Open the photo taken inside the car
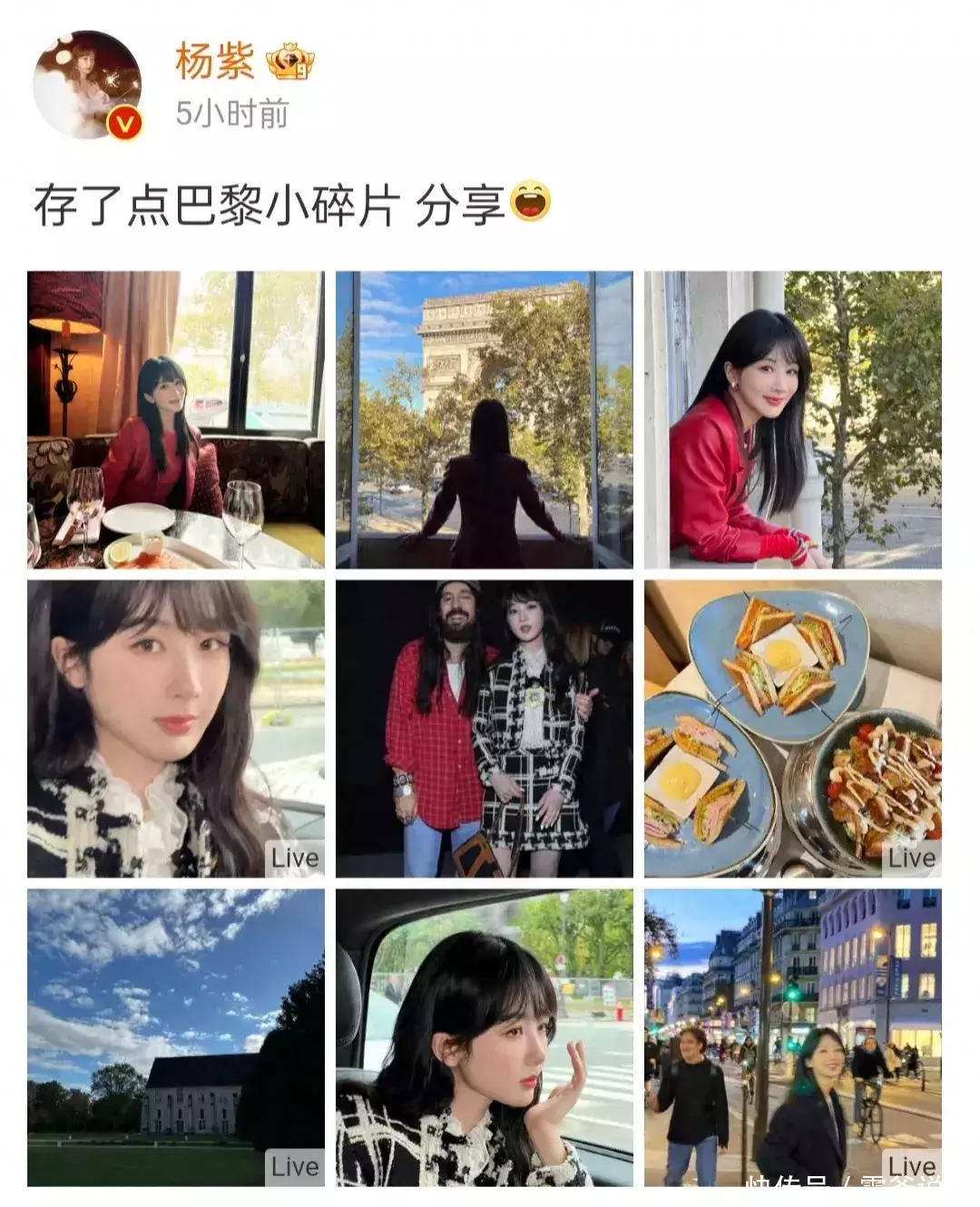This screenshot has height=1207, width=980. (485, 1037)
